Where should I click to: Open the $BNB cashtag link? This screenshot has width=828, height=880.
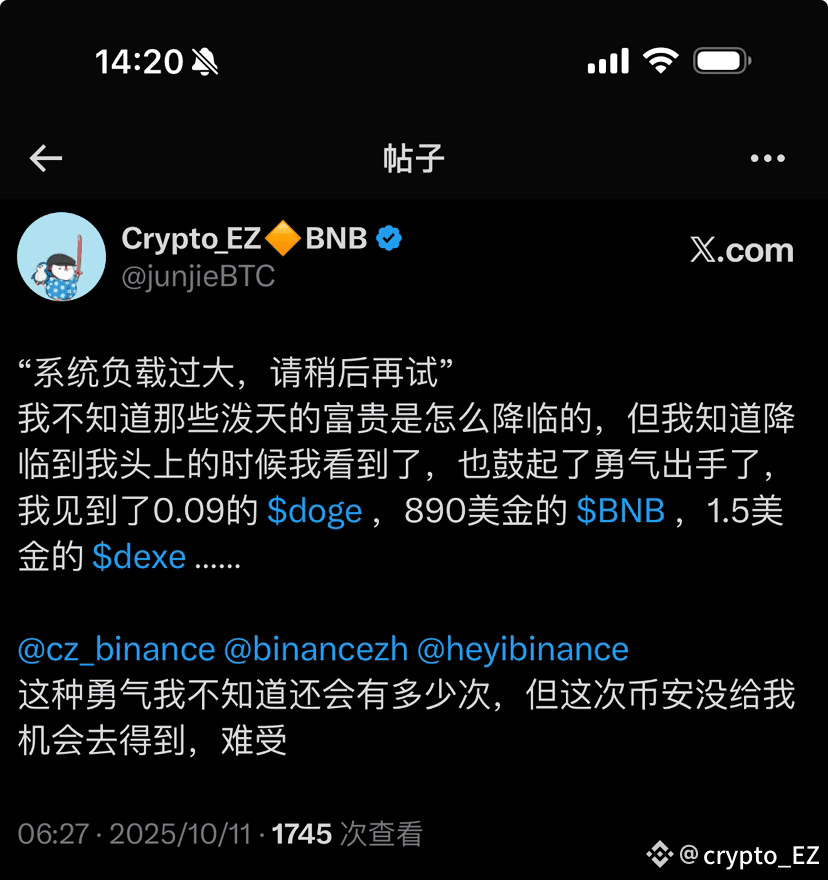click(620, 511)
